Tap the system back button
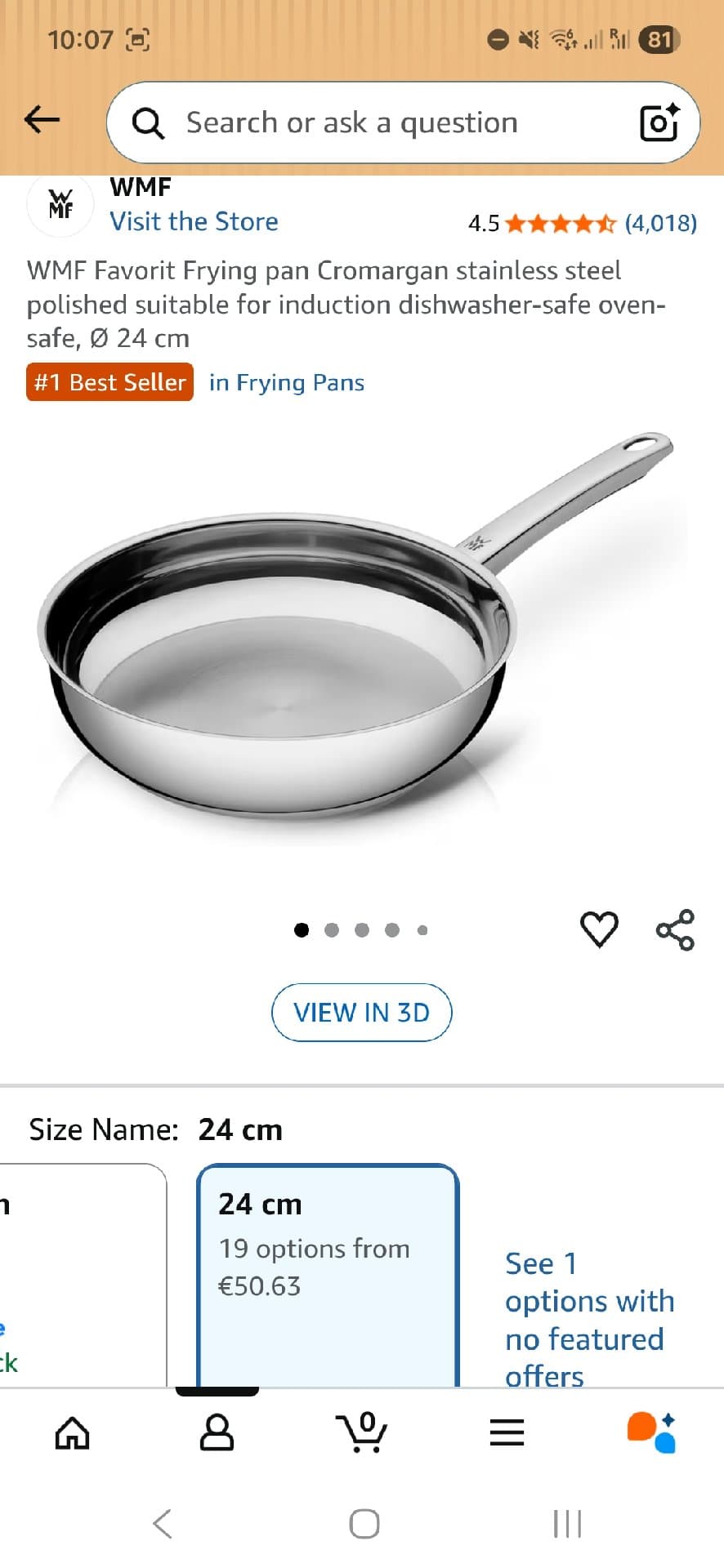724x1568 pixels. tap(163, 1524)
